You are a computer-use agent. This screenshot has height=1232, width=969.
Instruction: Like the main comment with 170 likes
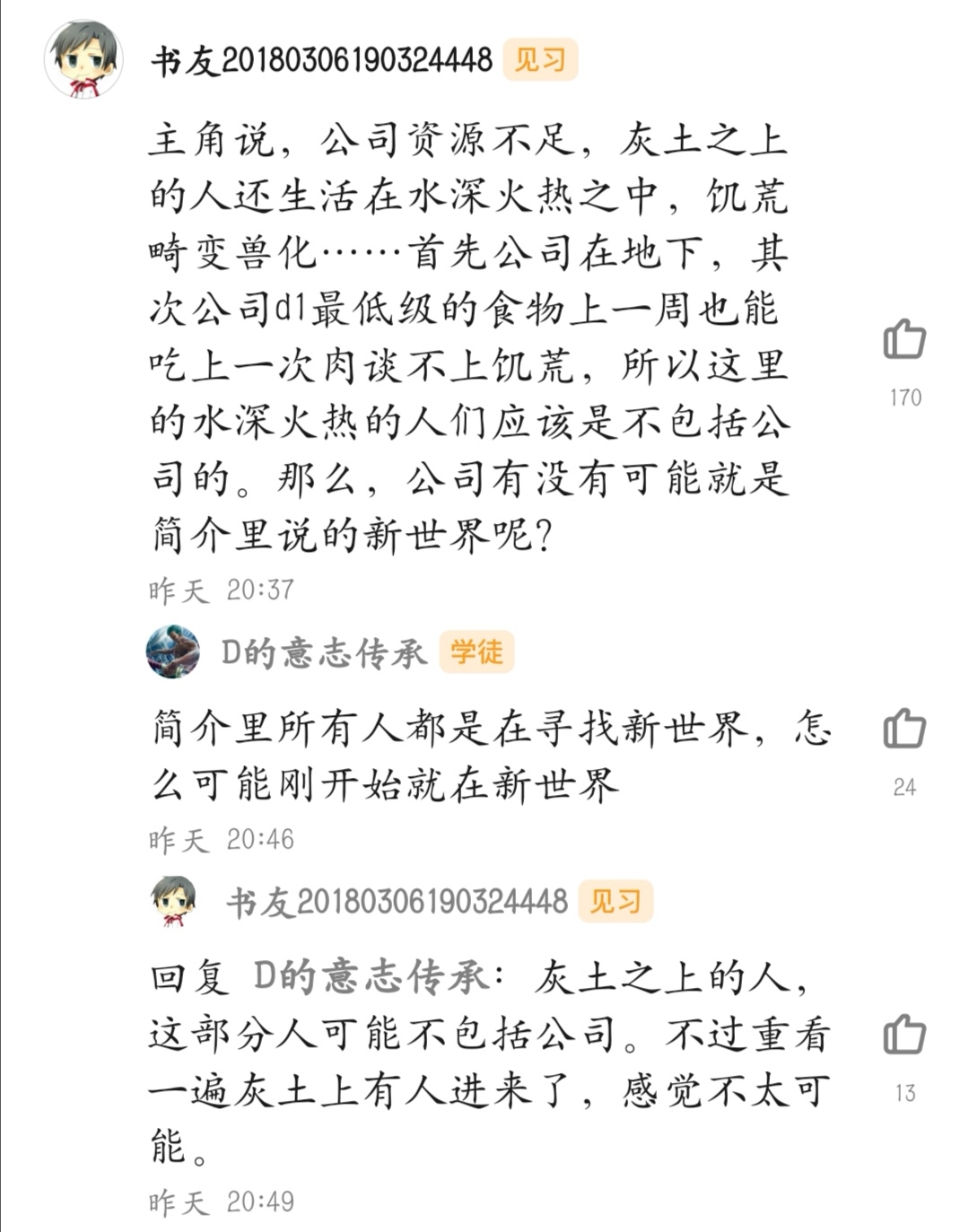[x=904, y=340]
